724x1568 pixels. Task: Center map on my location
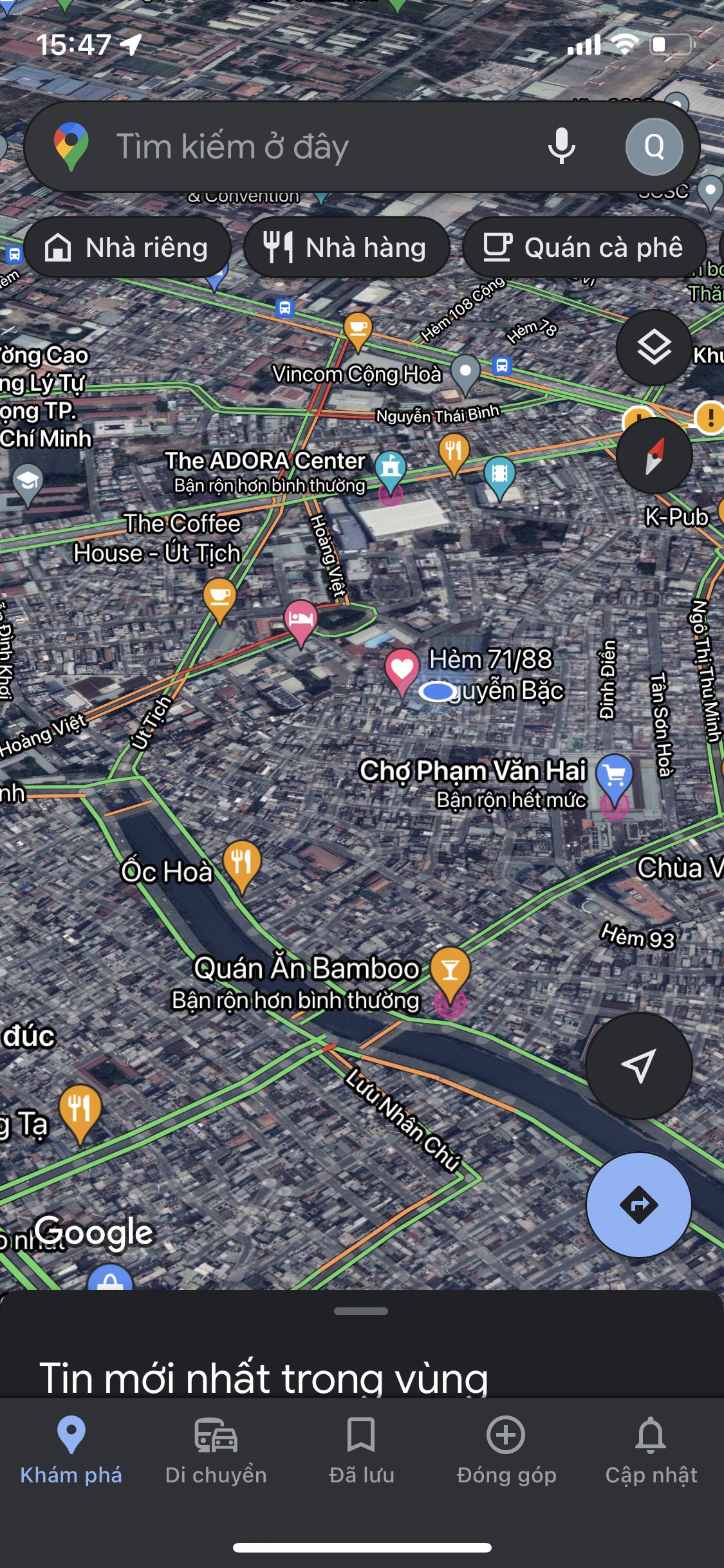pos(638,1065)
